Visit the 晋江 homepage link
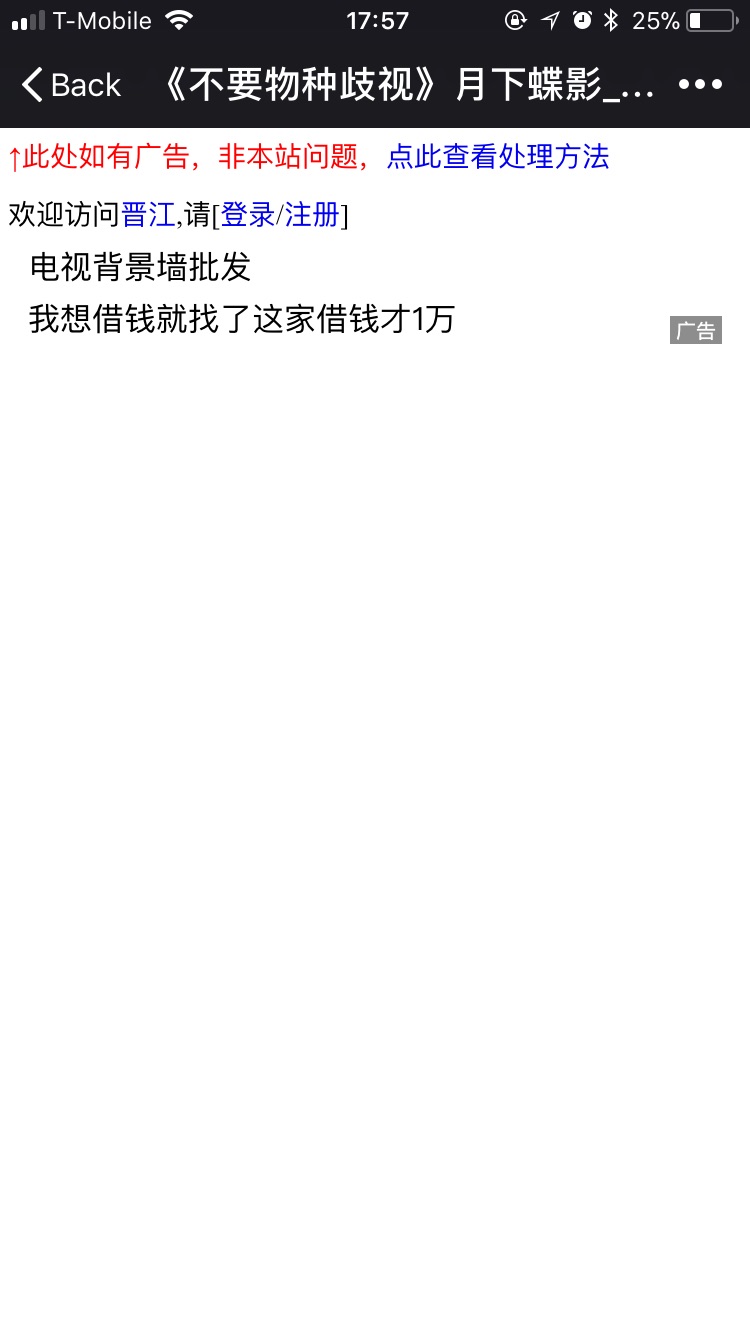 click(148, 214)
